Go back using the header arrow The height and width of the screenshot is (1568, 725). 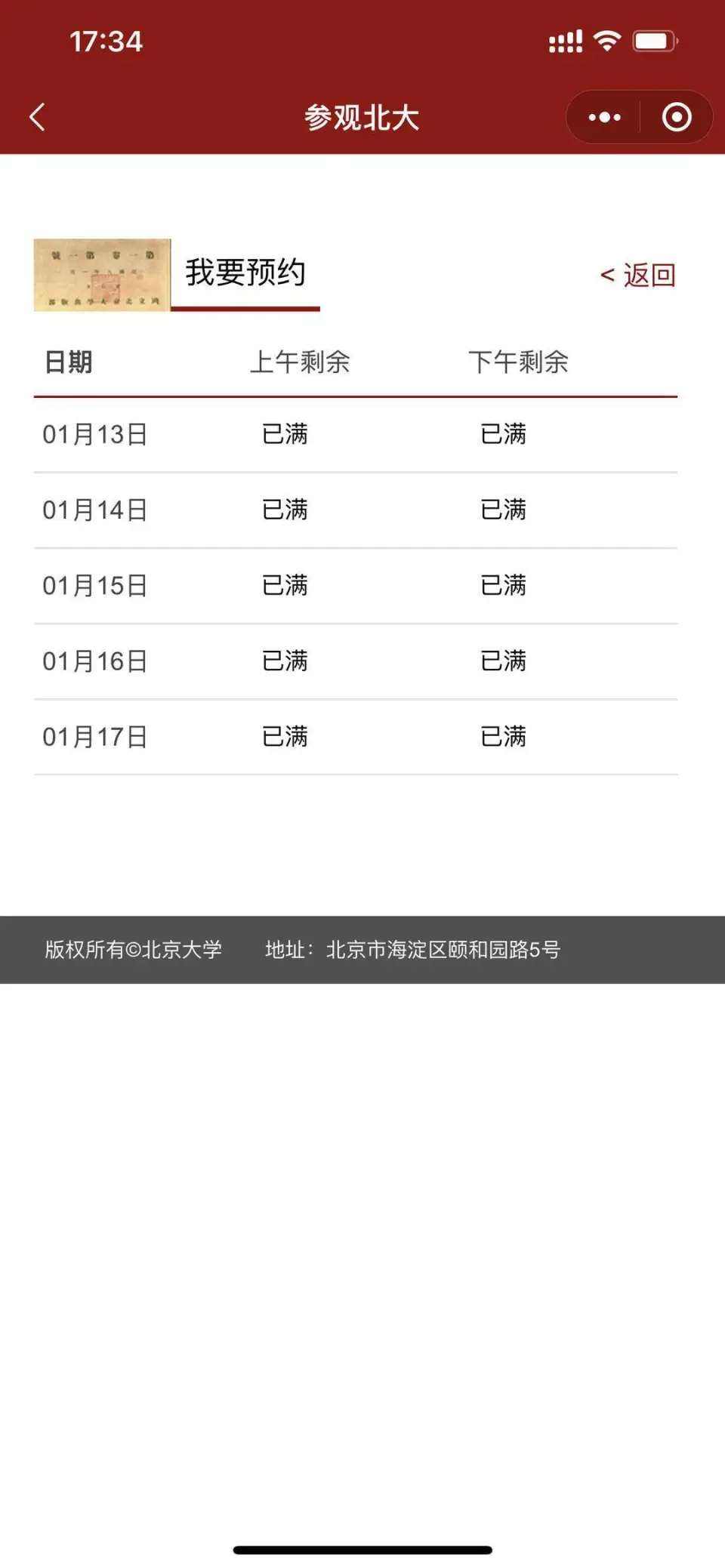pos(37,117)
